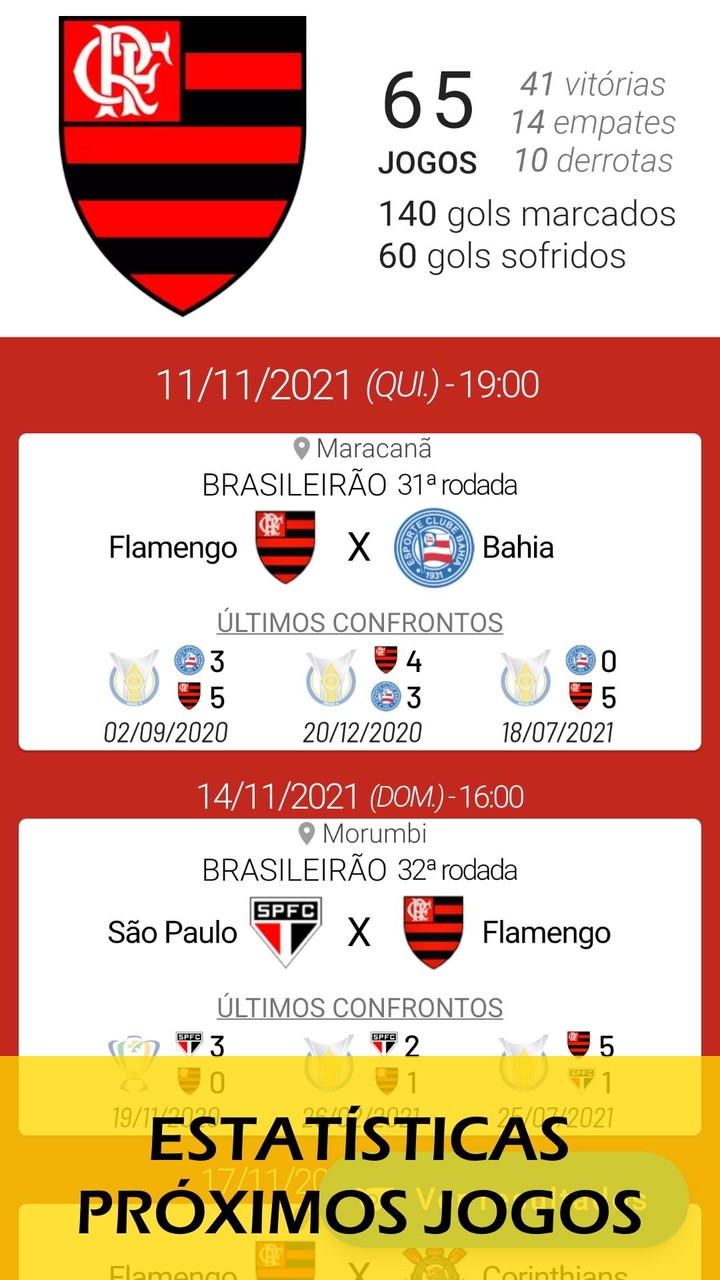Open the ÚLTIMOS CONFRONTOS section for Flamengo x Bahia
This screenshot has height=1280, width=720.
(360, 620)
